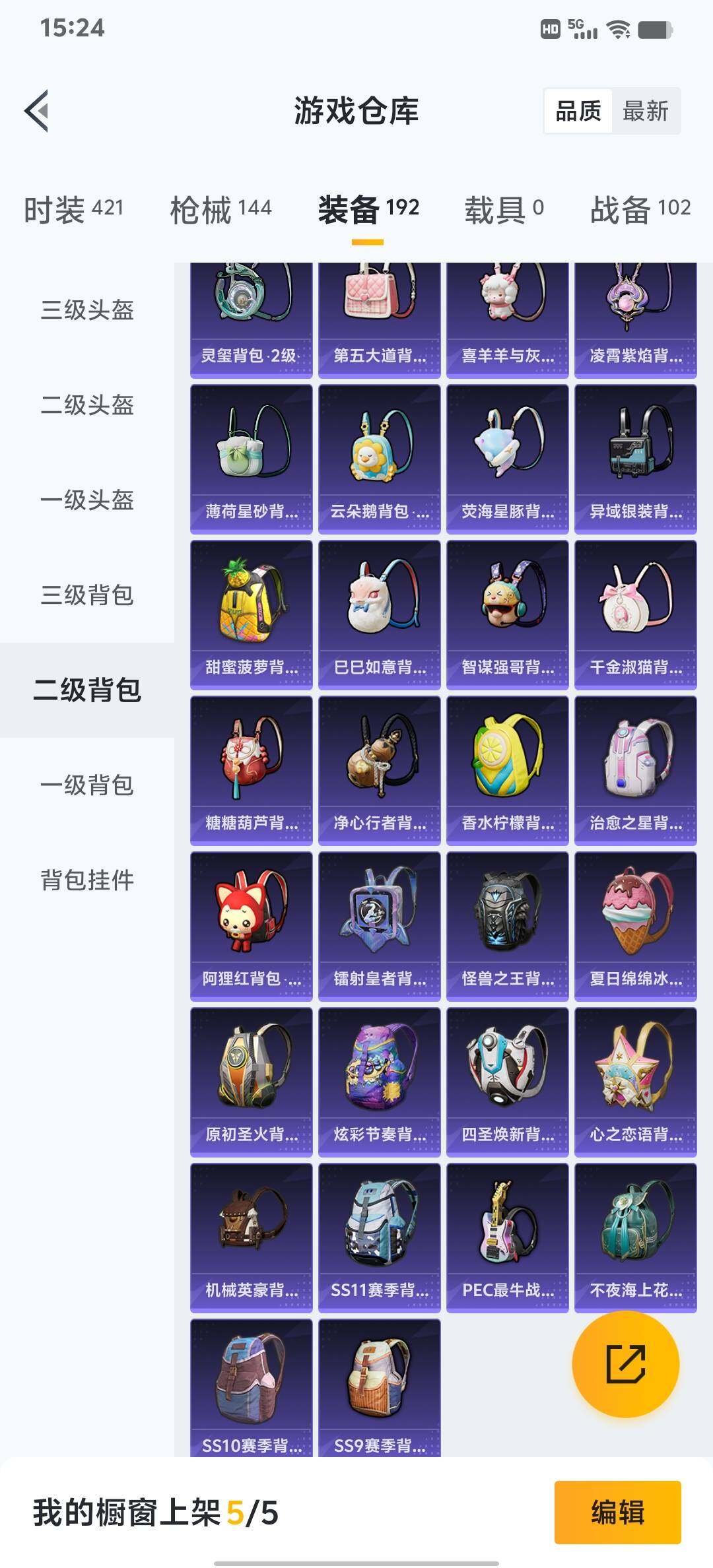Image resolution: width=713 pixels, height=1568 pixels.
Task: Tap the yellow share floating button
Action: tap(625, 1364)
